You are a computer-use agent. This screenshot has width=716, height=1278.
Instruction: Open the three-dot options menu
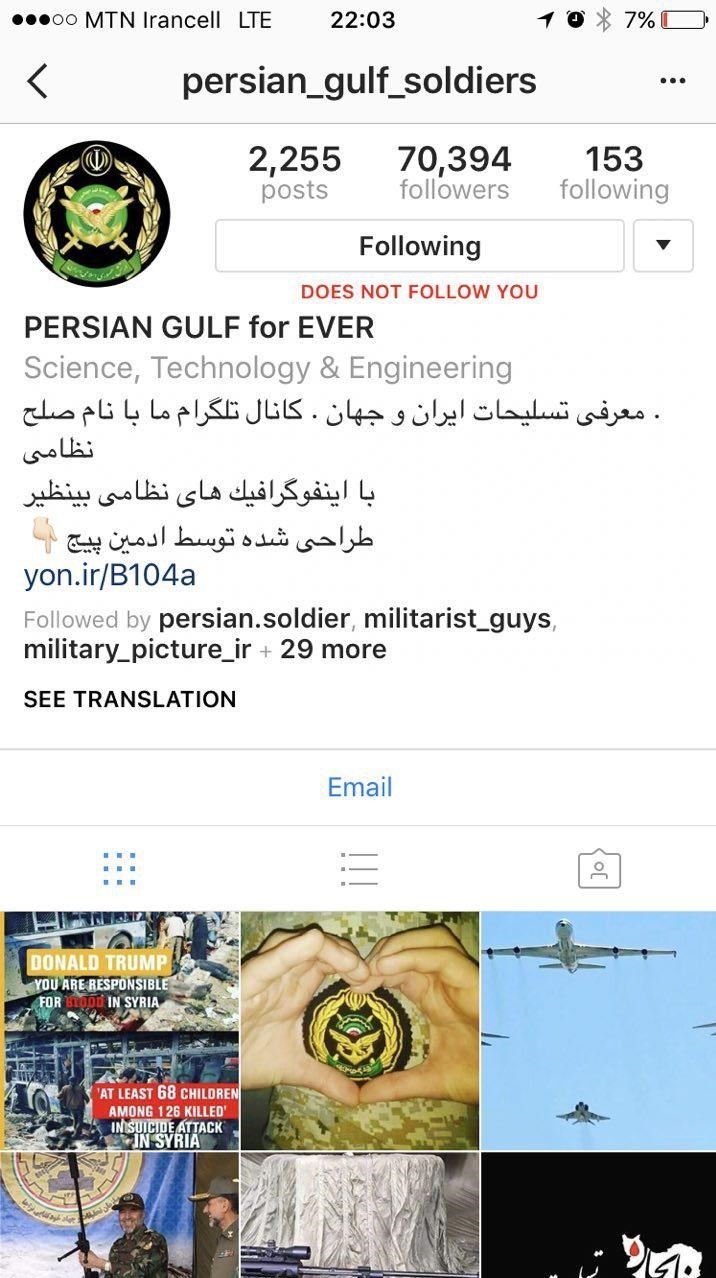coord(671,81)
